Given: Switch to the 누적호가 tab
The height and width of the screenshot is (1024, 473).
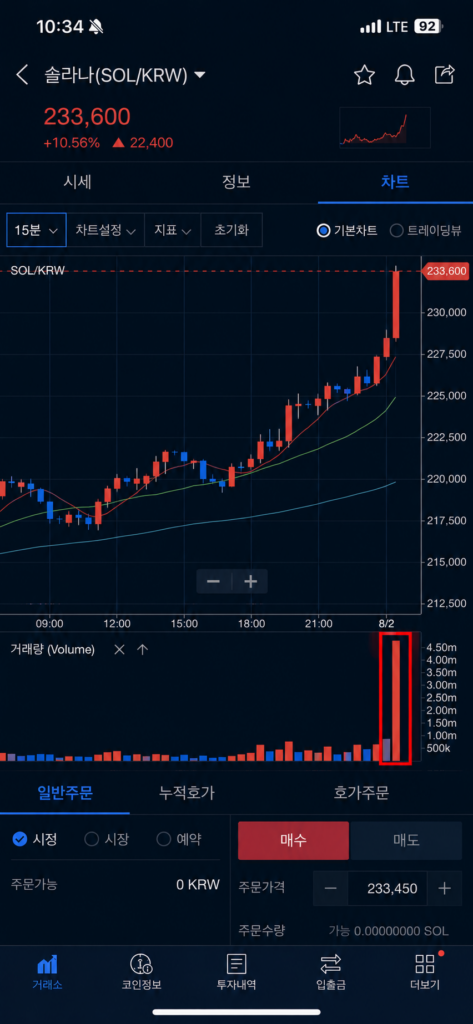Looking at the screenshot, I should [187, 793].
